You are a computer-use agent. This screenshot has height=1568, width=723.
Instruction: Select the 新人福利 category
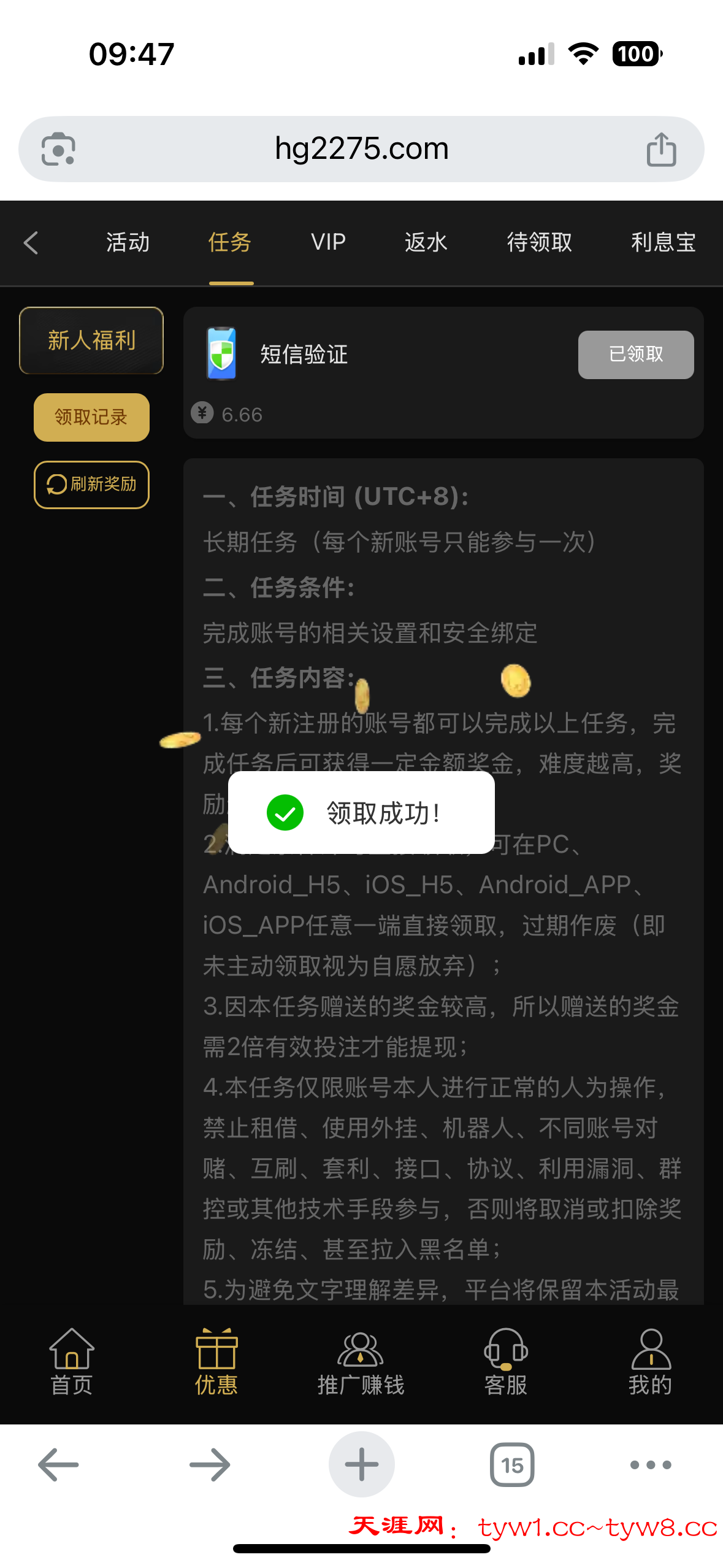pyautogui.click(x=91, y=340)
